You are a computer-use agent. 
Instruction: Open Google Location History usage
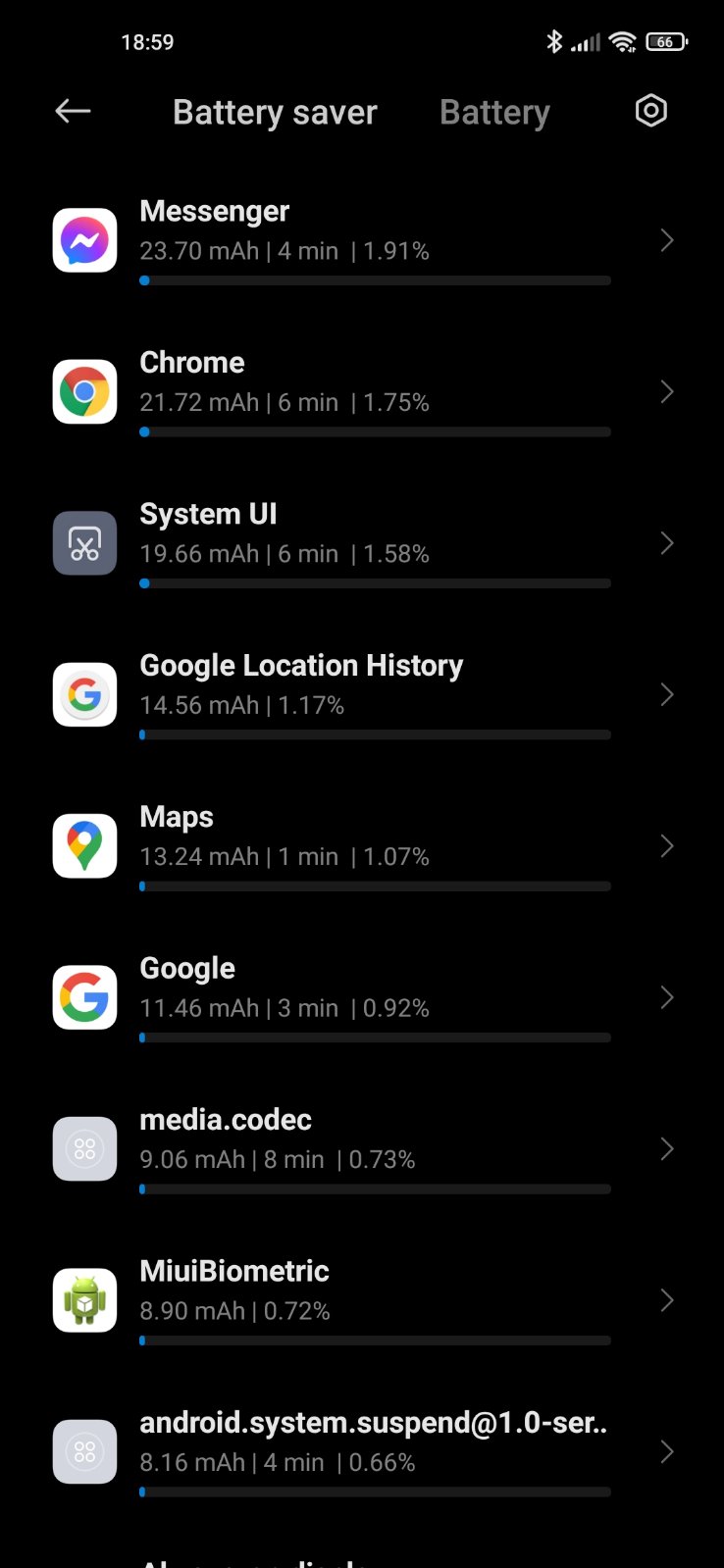pos(362,694)
